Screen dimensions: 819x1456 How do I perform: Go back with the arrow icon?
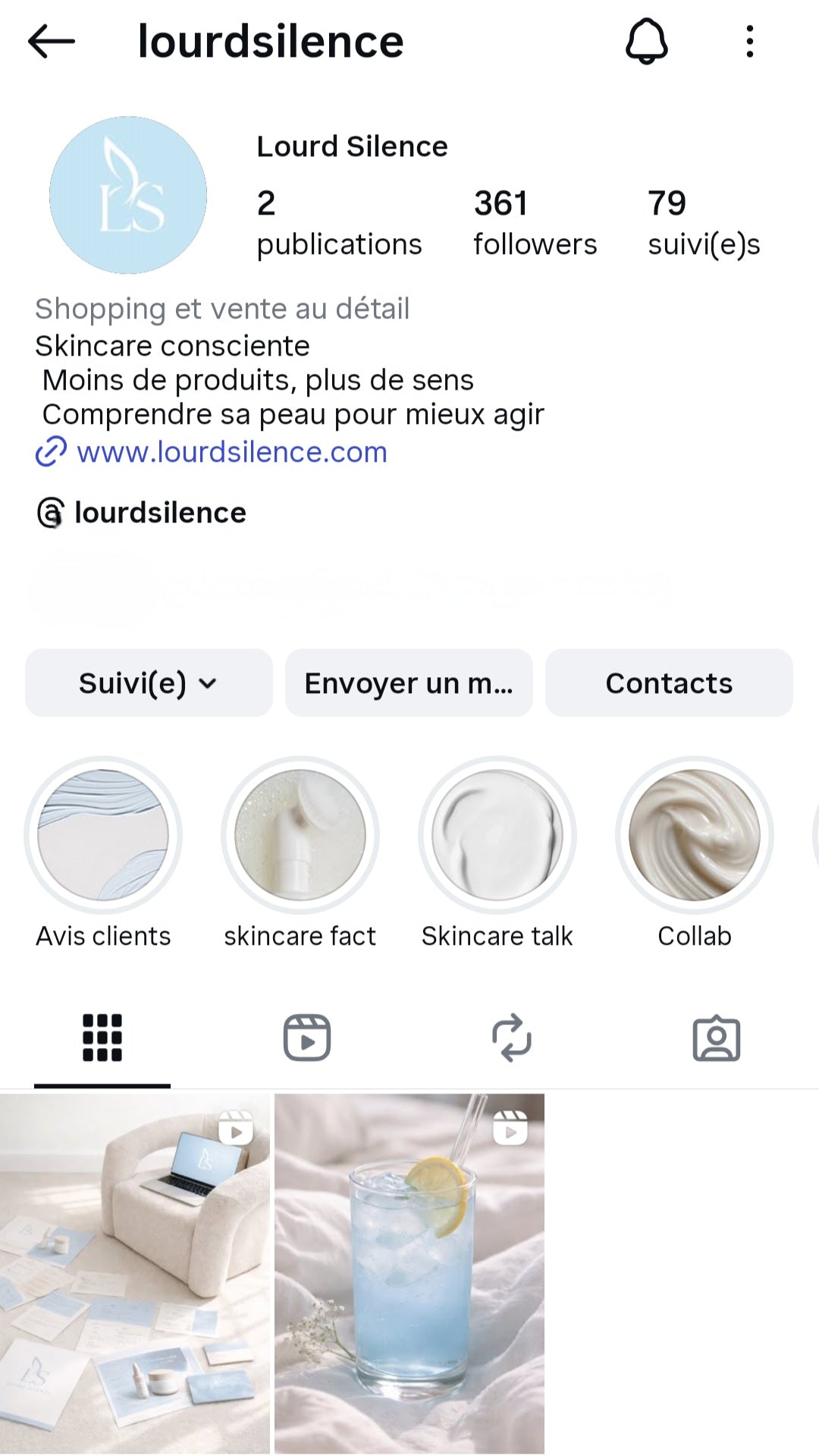pos(52,41)
